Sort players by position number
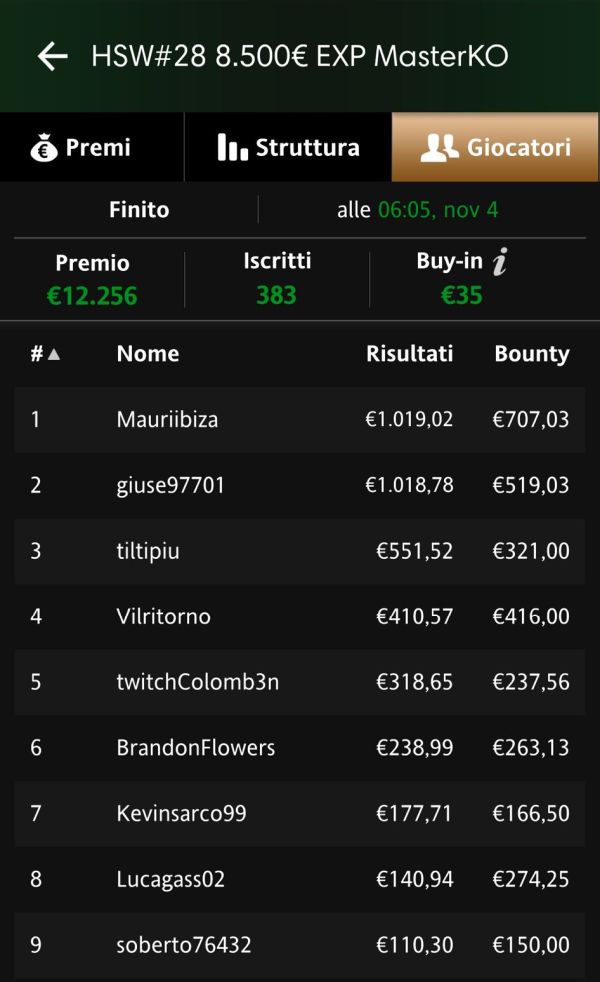 45,353
